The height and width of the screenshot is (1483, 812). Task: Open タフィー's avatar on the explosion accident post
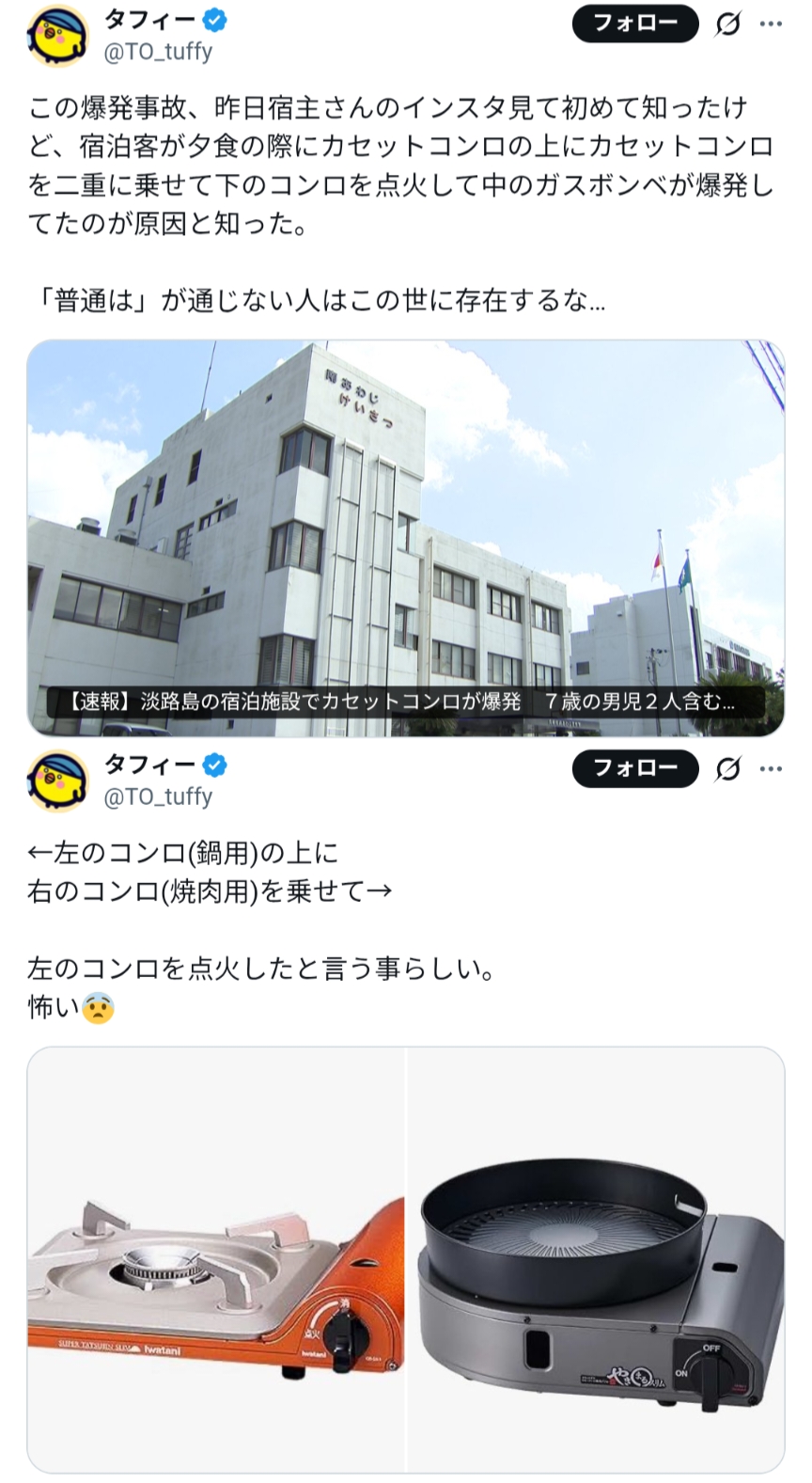[x=57, y=36]
